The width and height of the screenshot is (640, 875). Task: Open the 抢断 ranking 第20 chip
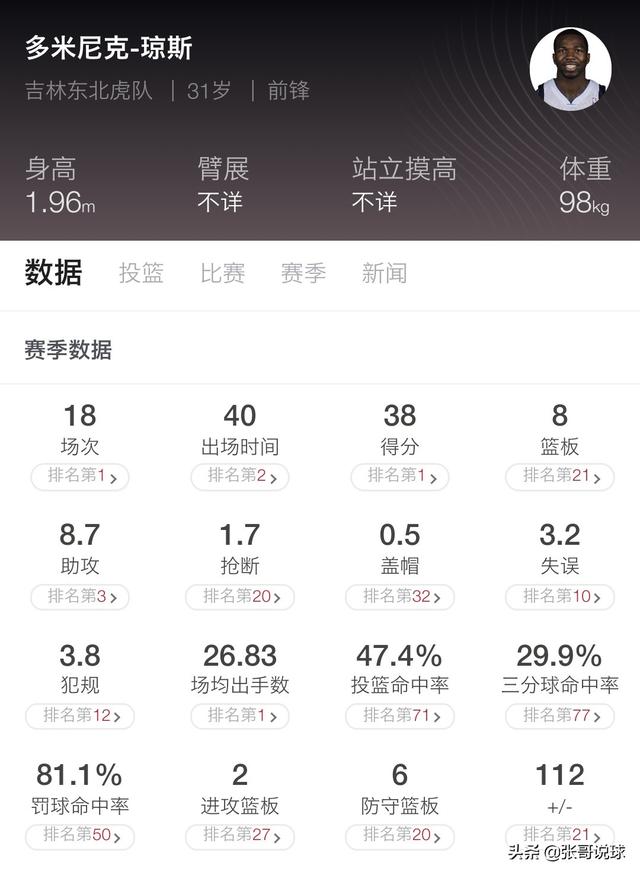point(240,597)
